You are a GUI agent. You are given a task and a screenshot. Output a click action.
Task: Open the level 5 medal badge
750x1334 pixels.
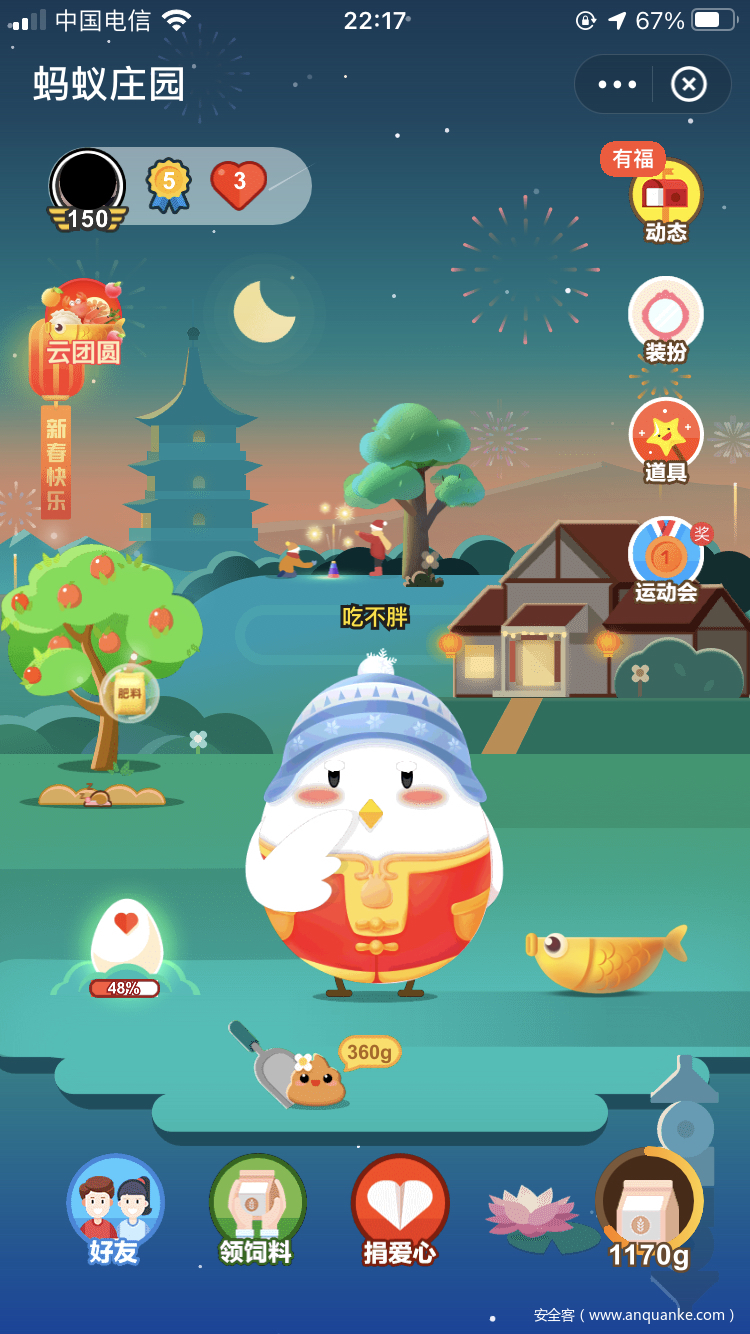tap(169, 185)
